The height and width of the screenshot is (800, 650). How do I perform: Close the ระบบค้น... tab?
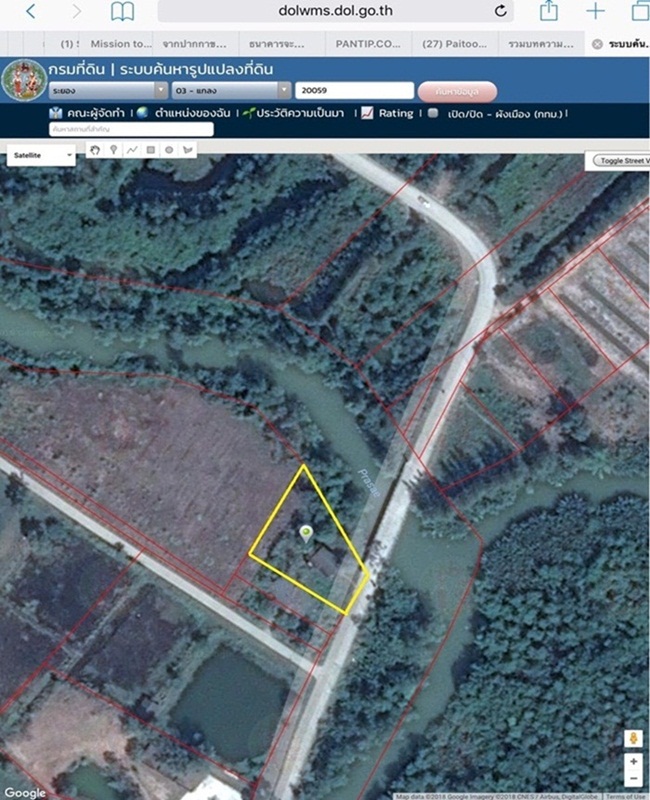[x=597, y=44]
